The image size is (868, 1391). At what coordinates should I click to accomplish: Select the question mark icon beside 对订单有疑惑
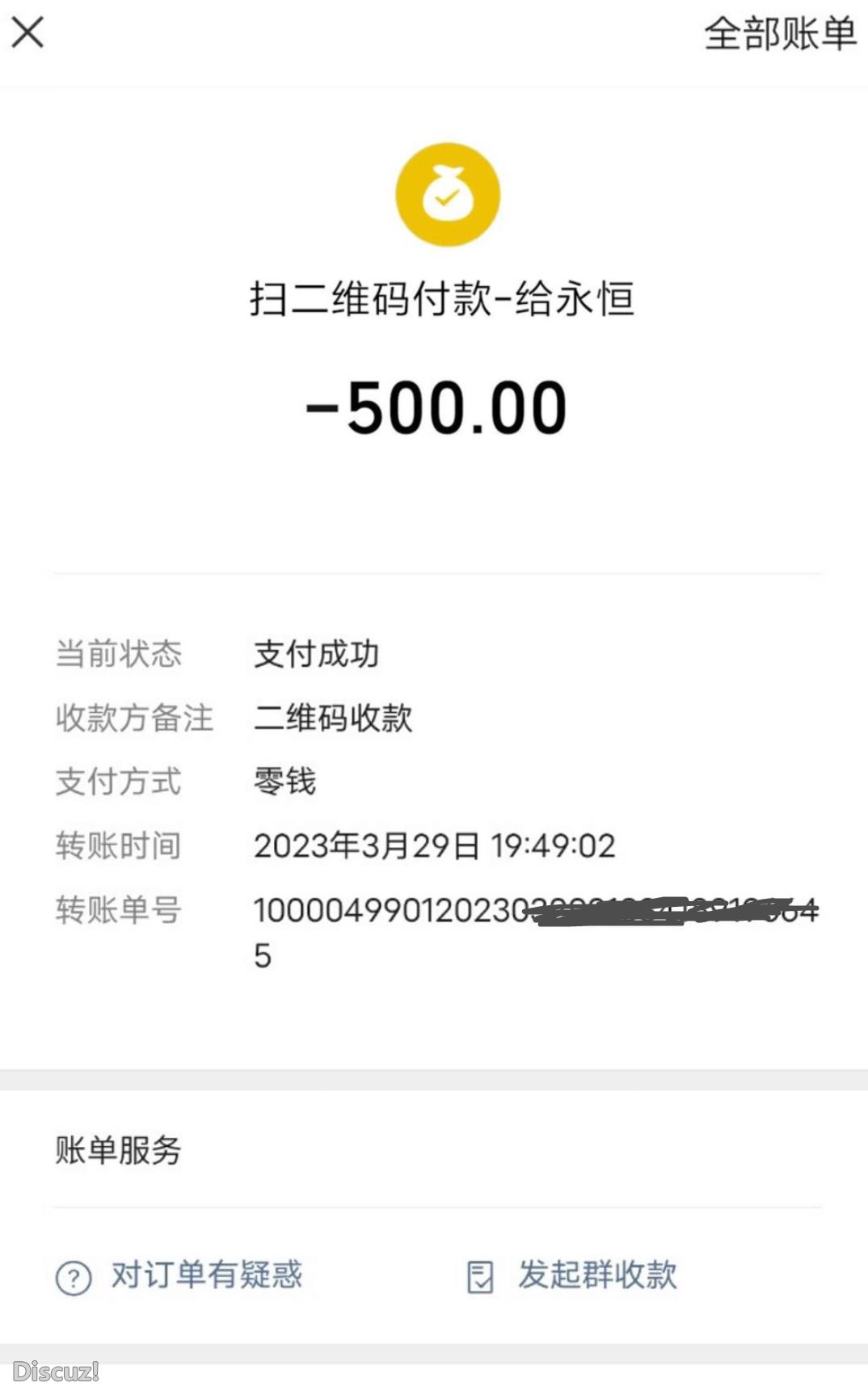pos(73,1276)
